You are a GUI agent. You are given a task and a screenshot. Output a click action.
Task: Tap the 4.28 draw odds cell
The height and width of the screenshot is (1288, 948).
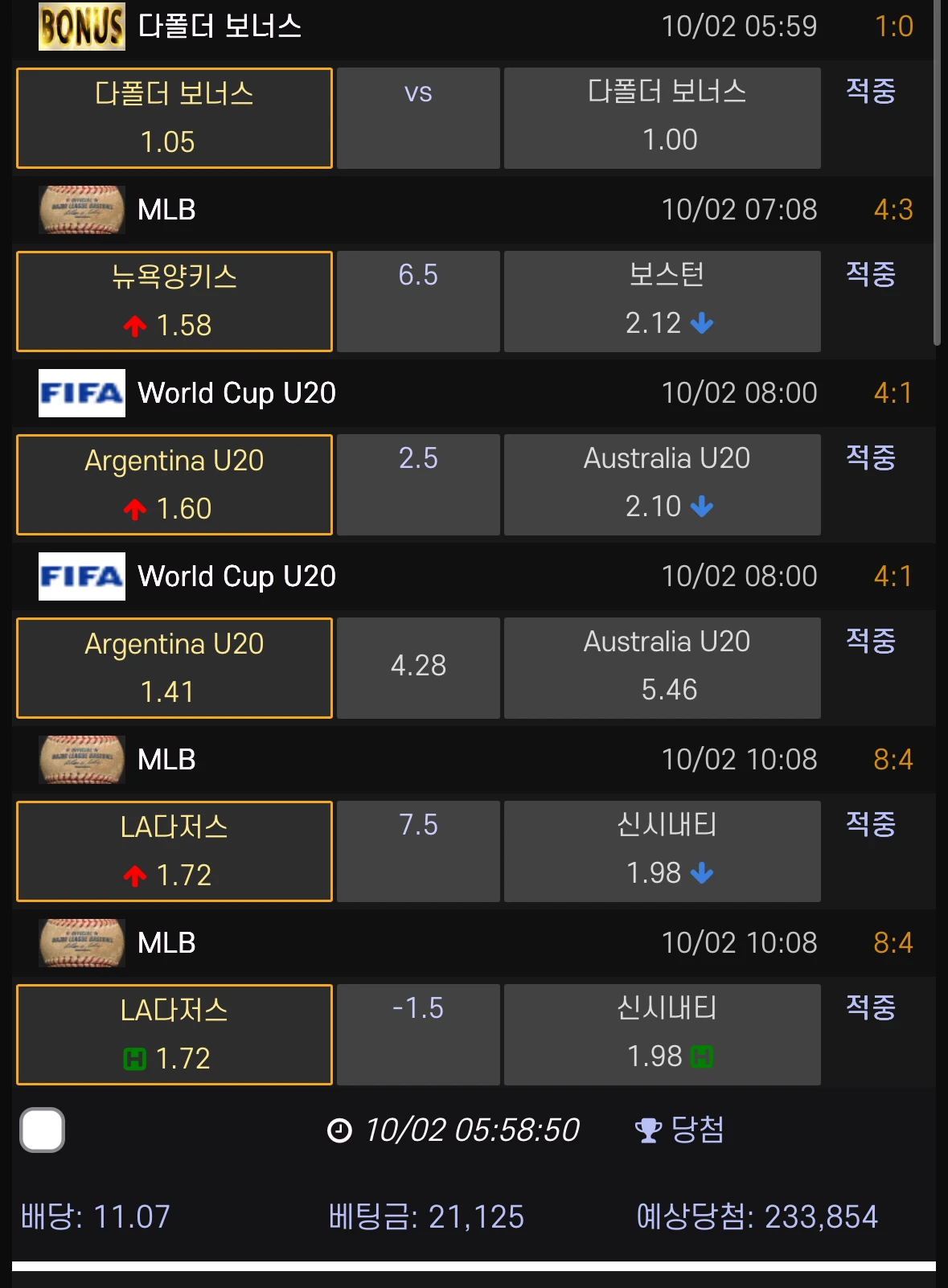[x=418, y=668]
